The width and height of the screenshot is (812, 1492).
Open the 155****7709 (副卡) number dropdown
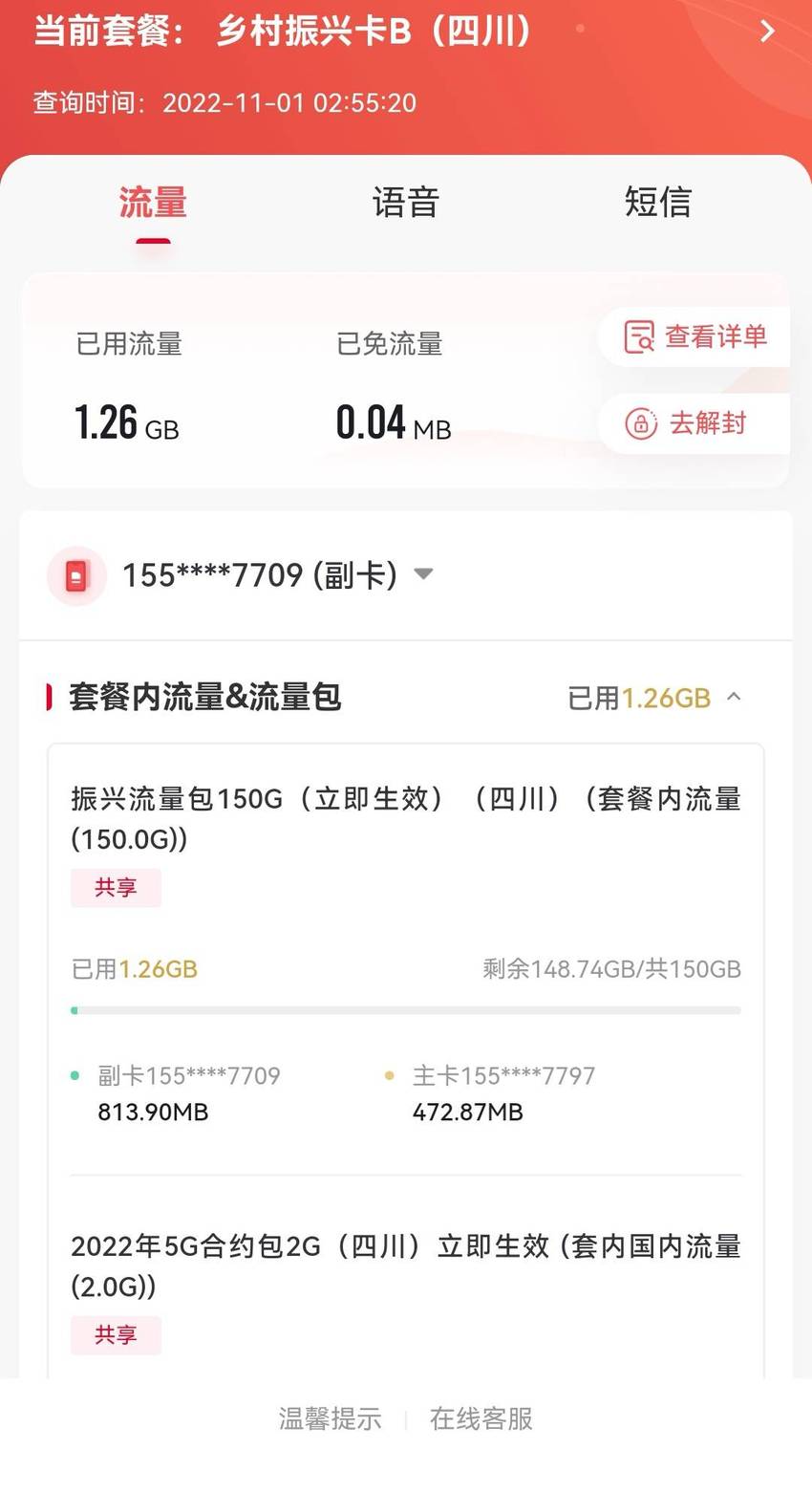coord(277,574)
